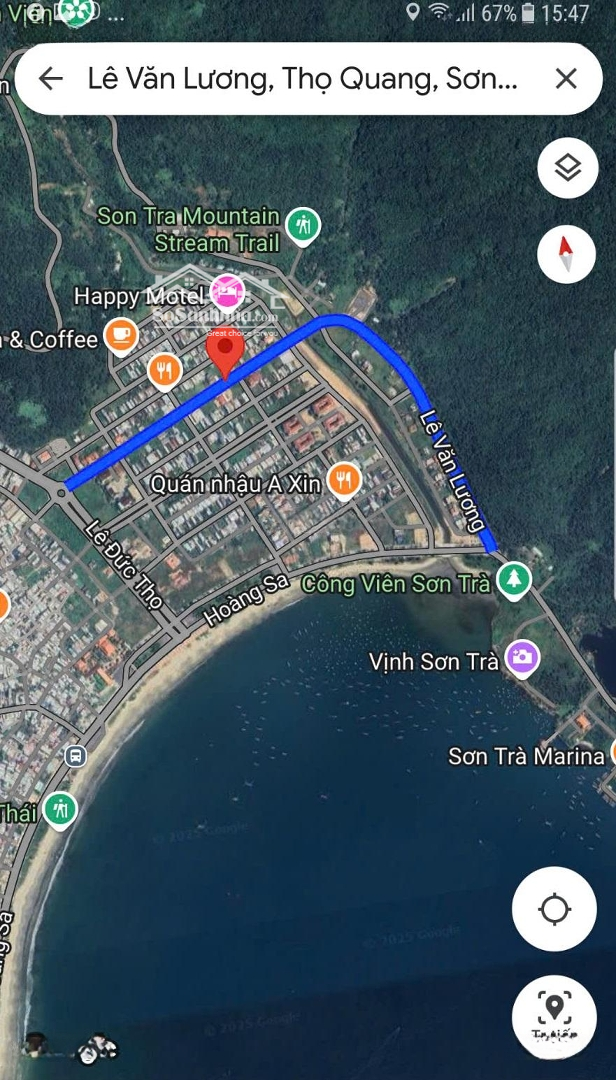The height and width of the screenshot is (1080, 616).
Task: Select the Son Tra Mountain Stream Trail pin
Action: [x=303, y=226]
